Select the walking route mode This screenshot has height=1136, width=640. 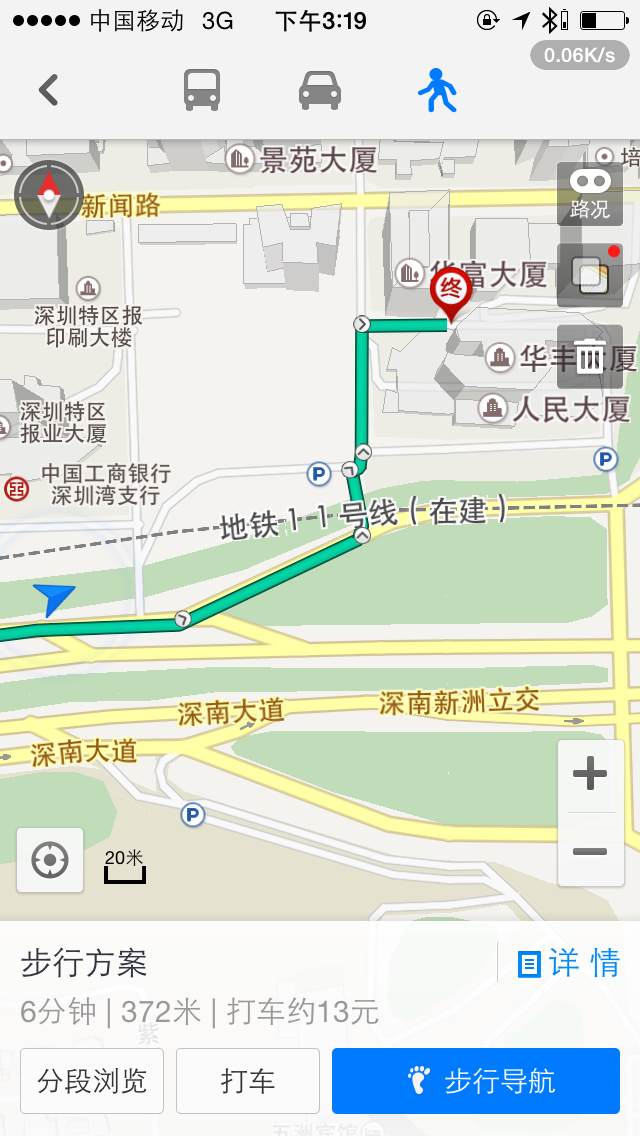point(438,90)
